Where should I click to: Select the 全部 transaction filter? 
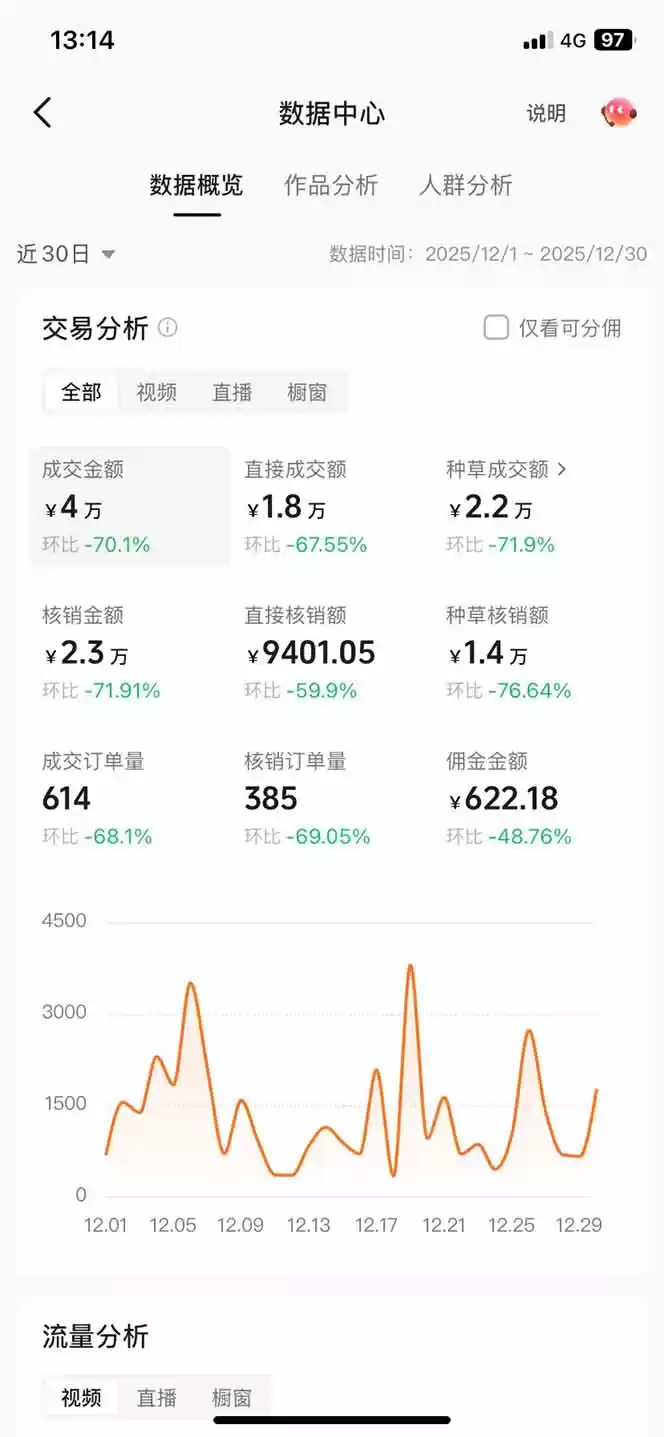(x=81, y=392)
